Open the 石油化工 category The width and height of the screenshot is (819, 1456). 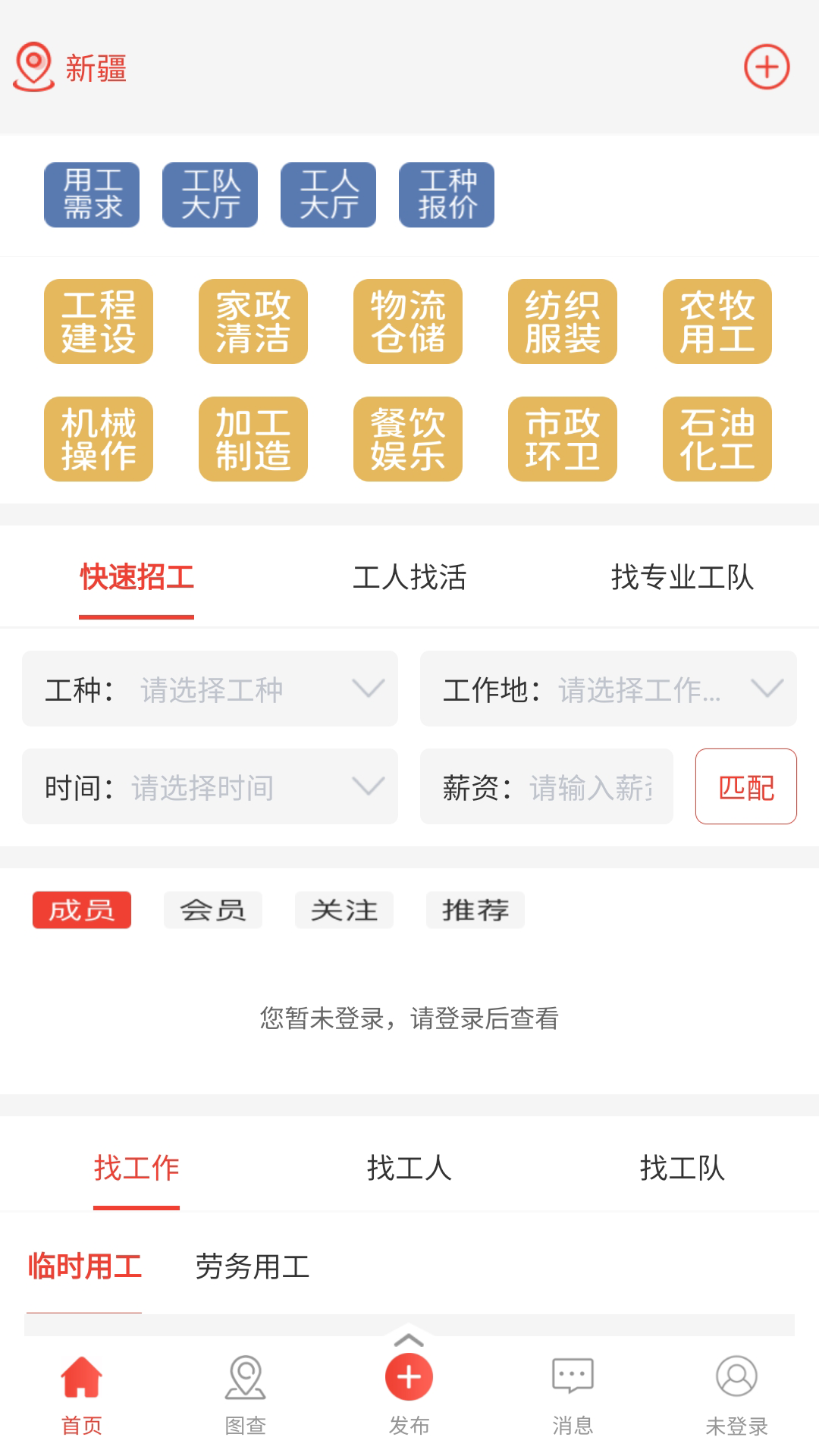[x=717, y=438]
